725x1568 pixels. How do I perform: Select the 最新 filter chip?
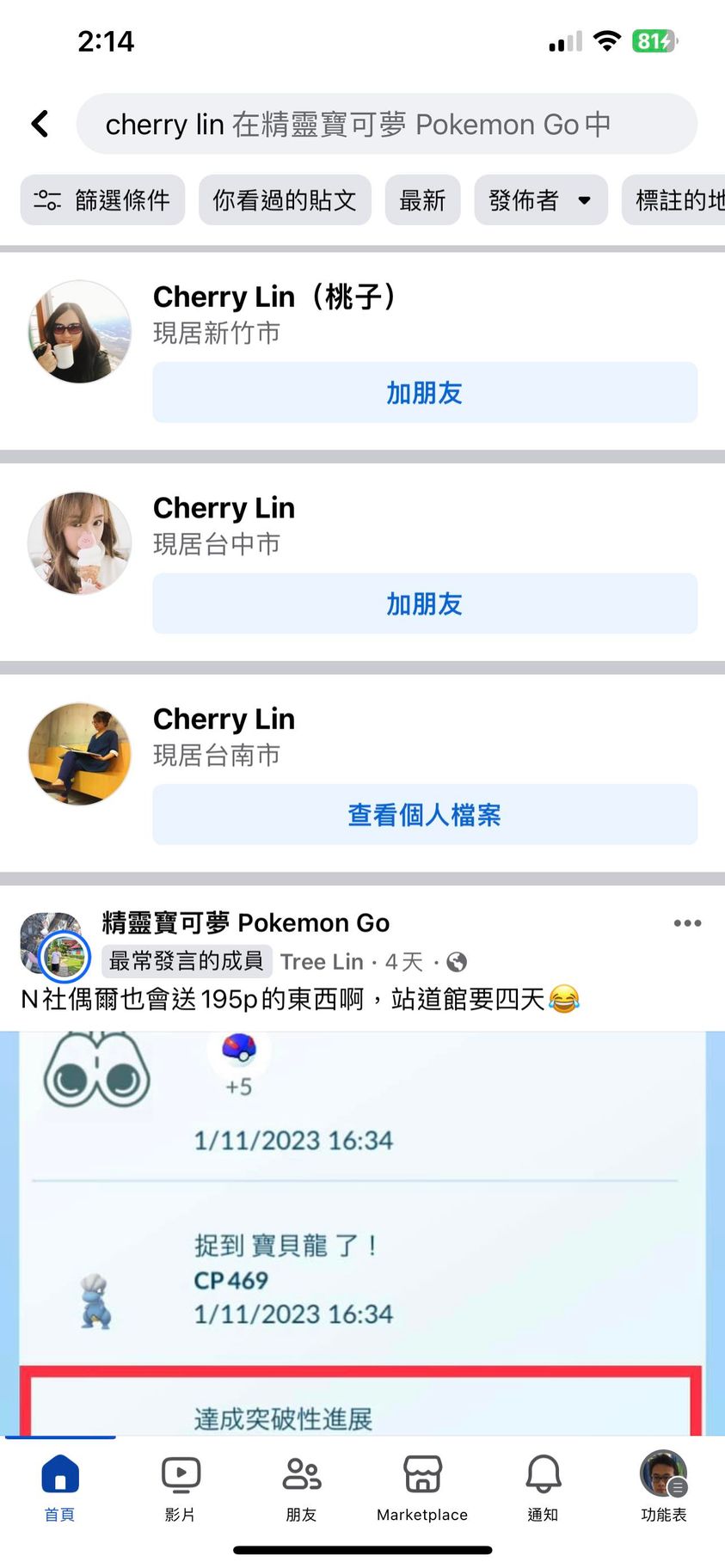422,200
